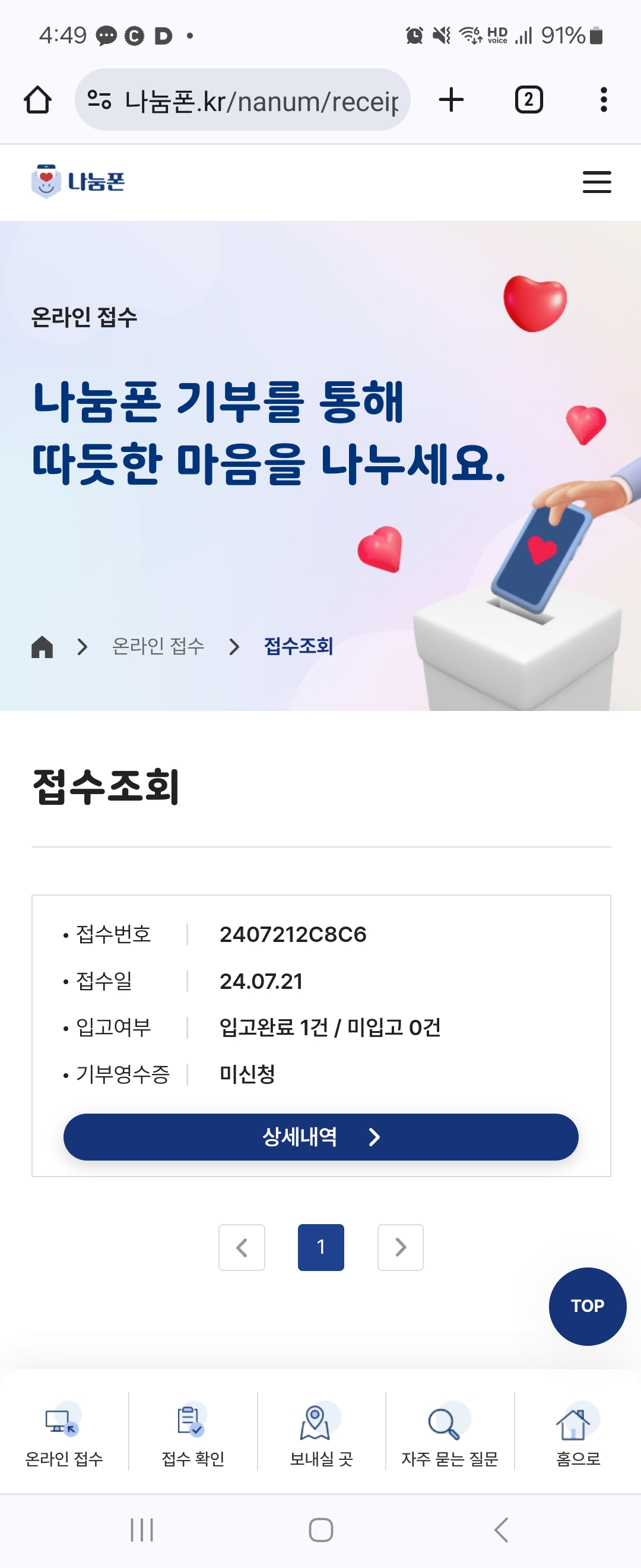Go to the next results page
Viewport: 641px width, 1568px height.
click(400, 1247)
